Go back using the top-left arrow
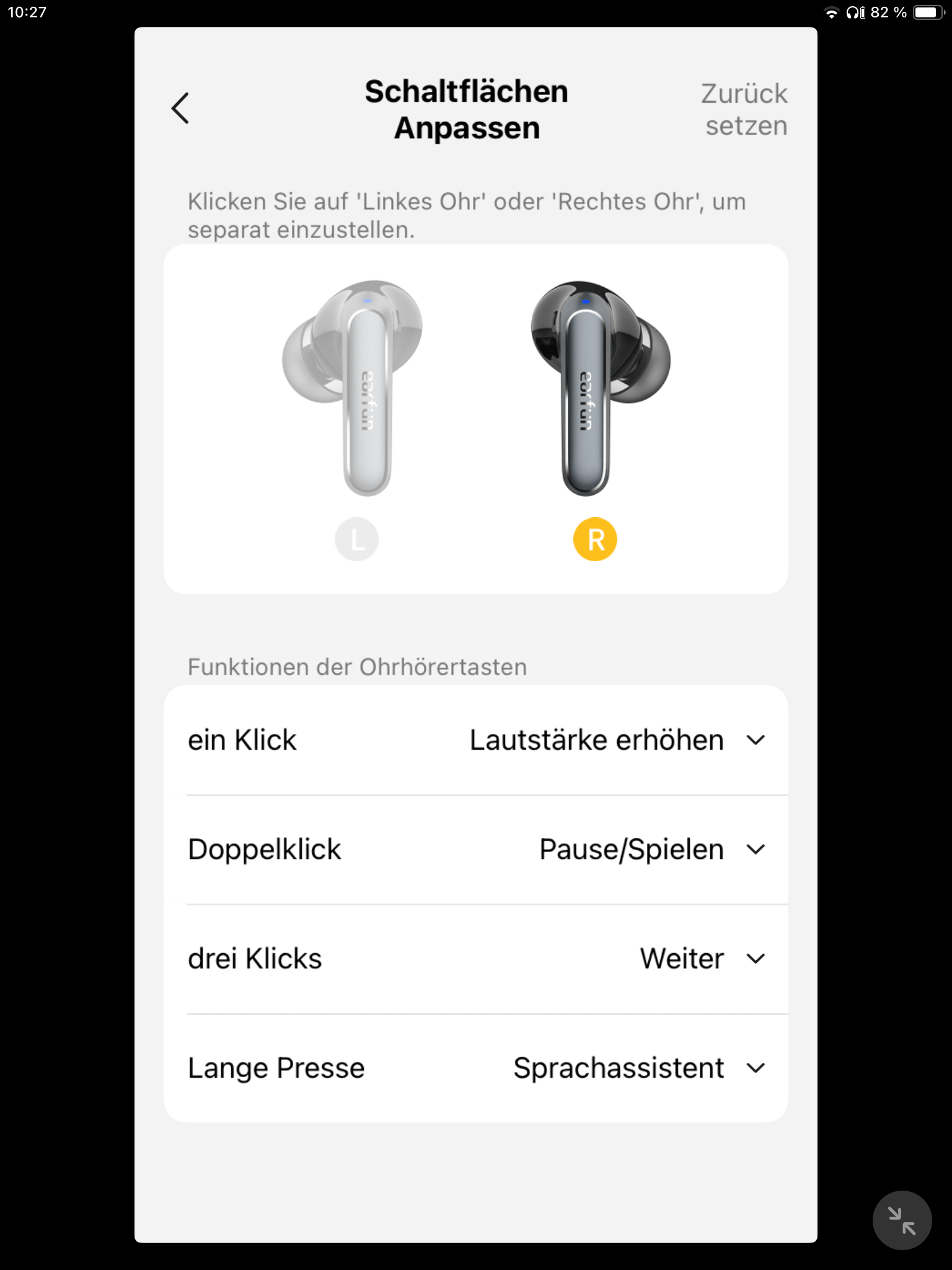 (180, 109)
